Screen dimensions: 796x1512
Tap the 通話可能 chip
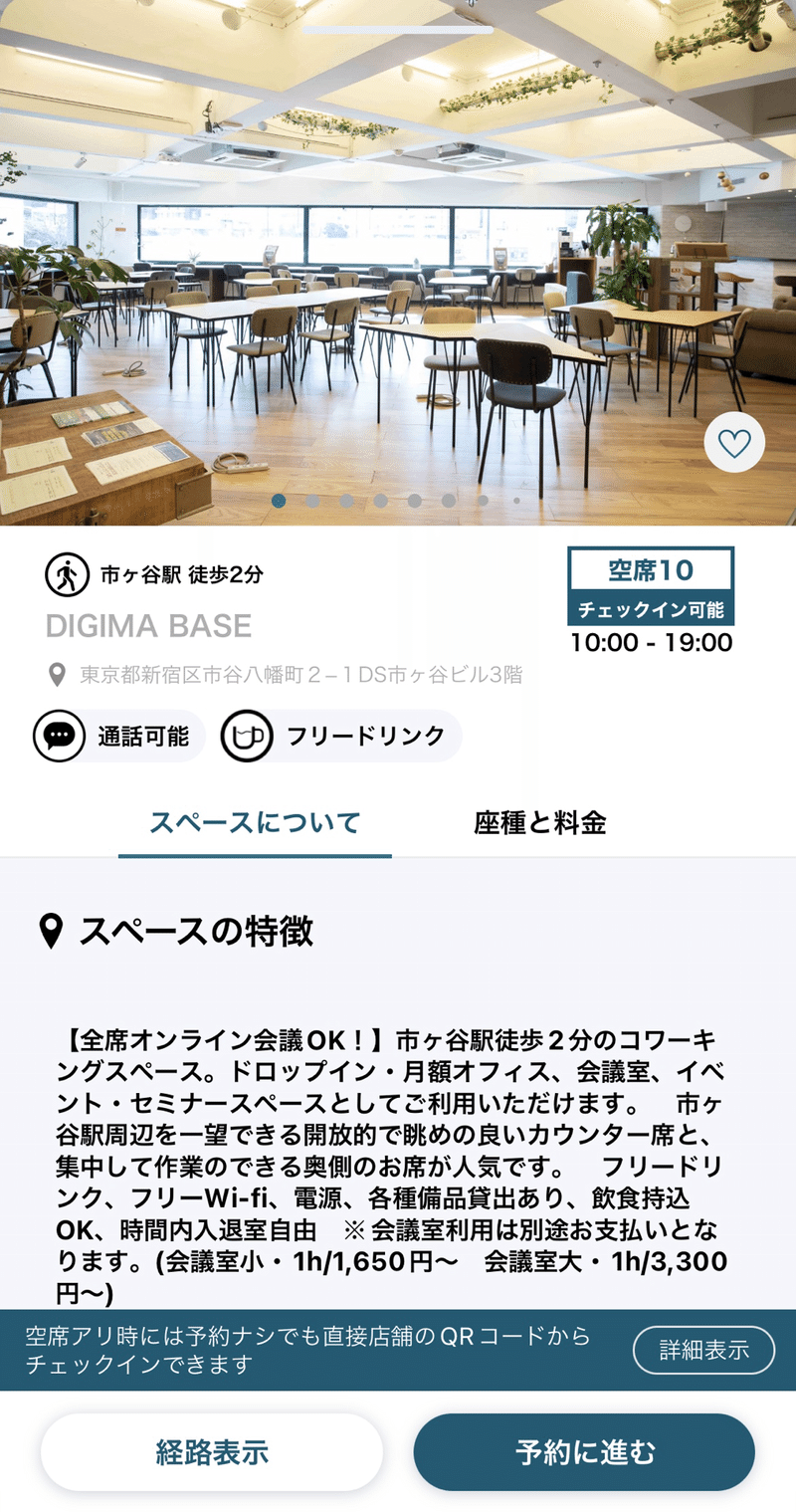tap(119, 737)
